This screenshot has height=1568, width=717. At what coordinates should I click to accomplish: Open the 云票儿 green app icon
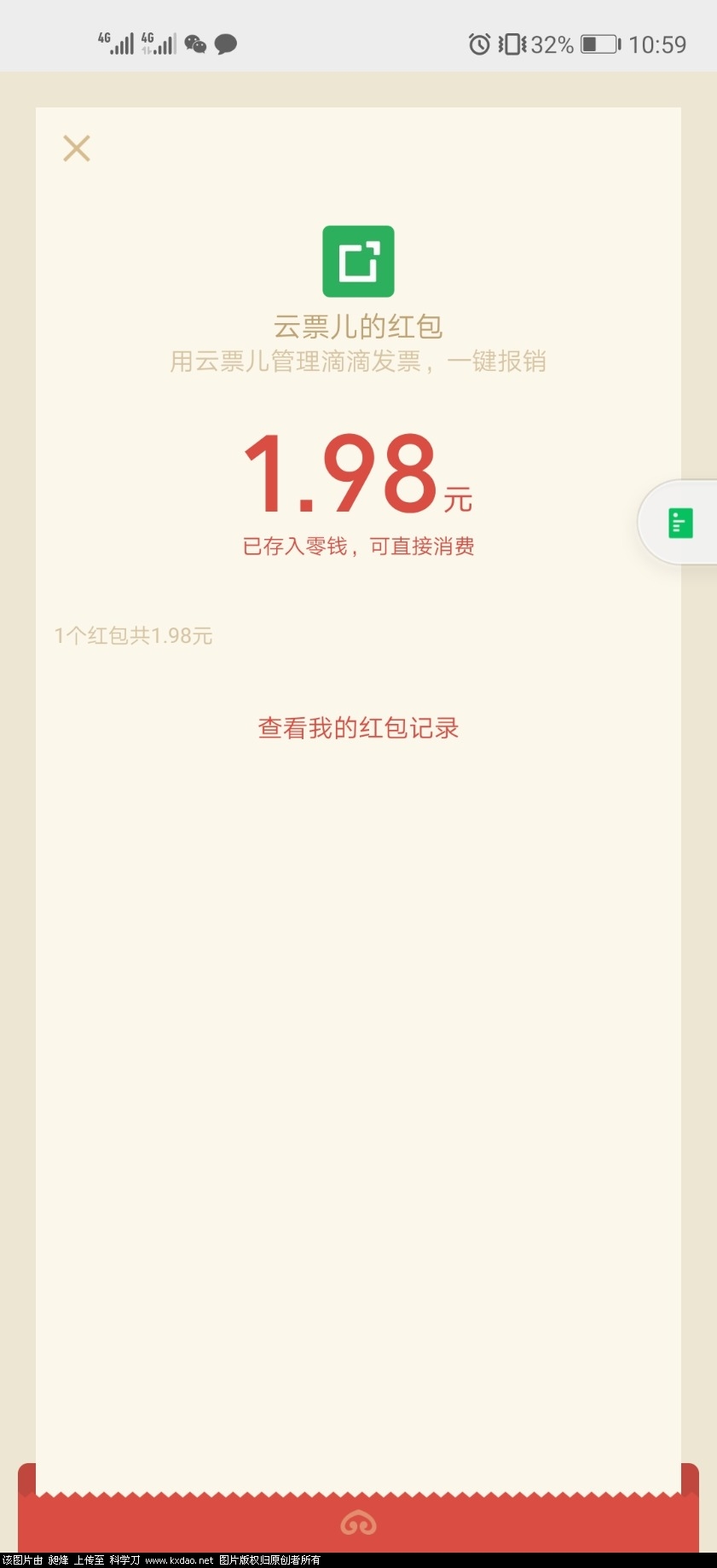pyautogui.click(x=358, y=261)
